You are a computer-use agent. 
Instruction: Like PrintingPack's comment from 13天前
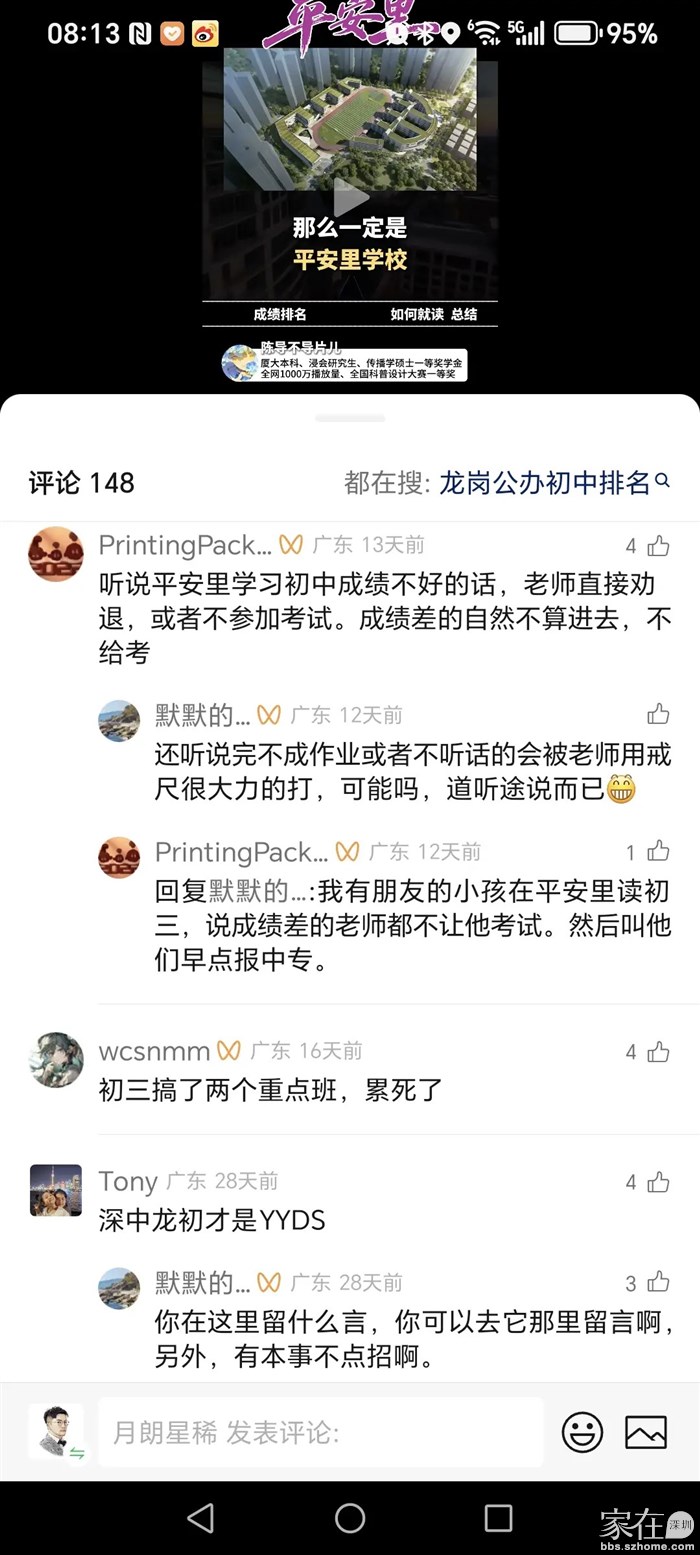(657, 546)
